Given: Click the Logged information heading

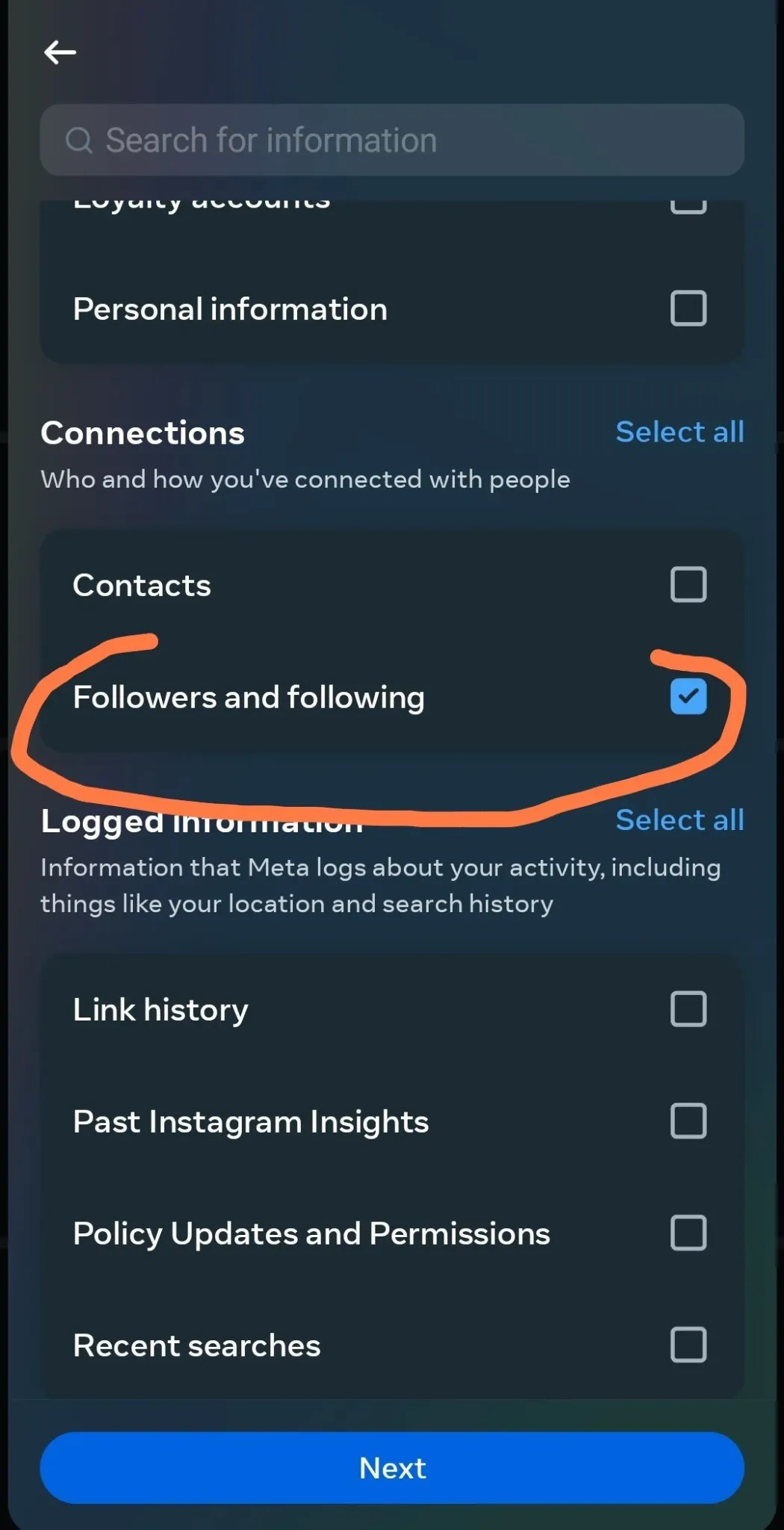Looking at the screenshot, I should 202,820.
